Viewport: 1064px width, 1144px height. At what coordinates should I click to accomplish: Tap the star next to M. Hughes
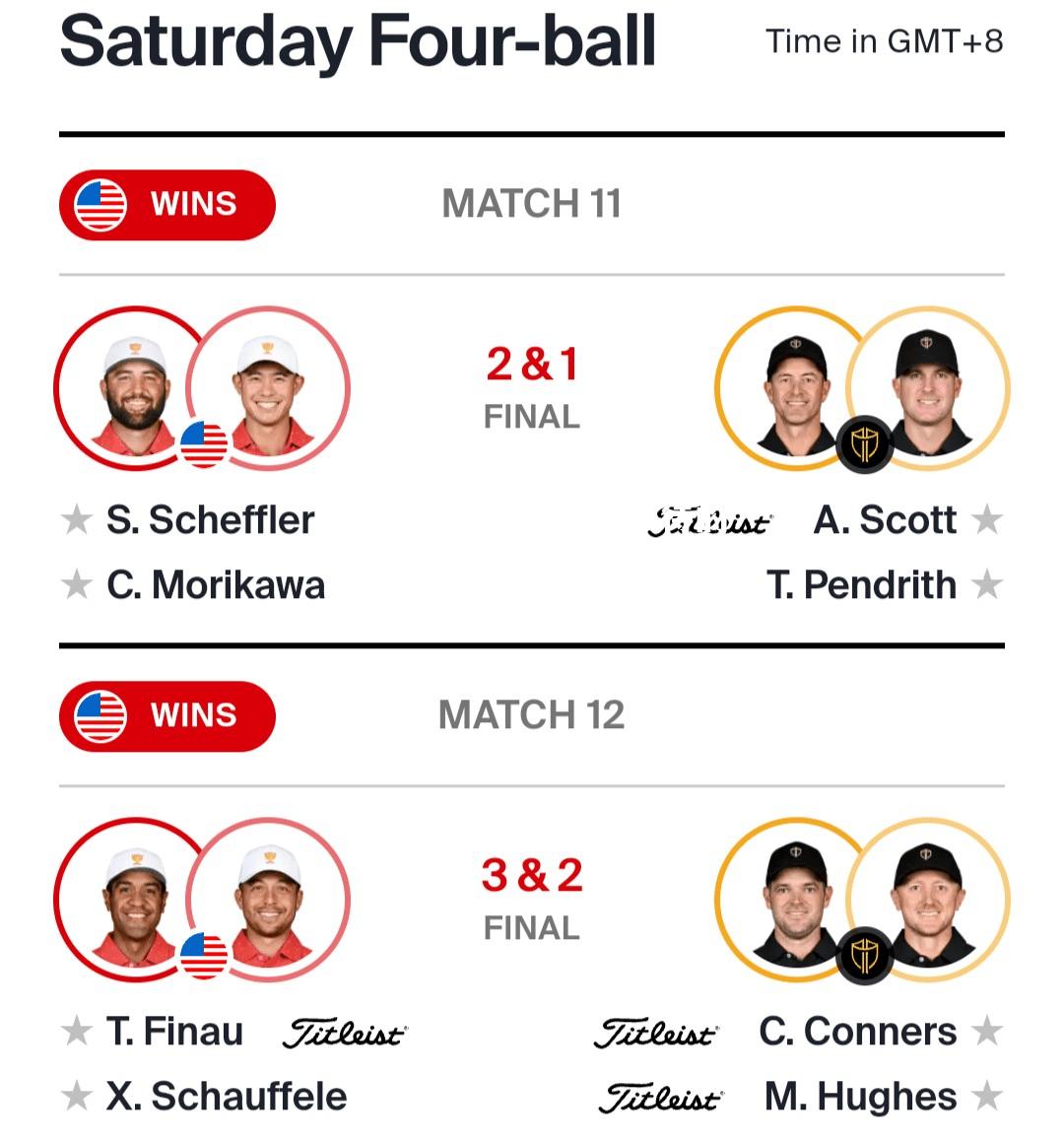click(x=987, y=1096)
